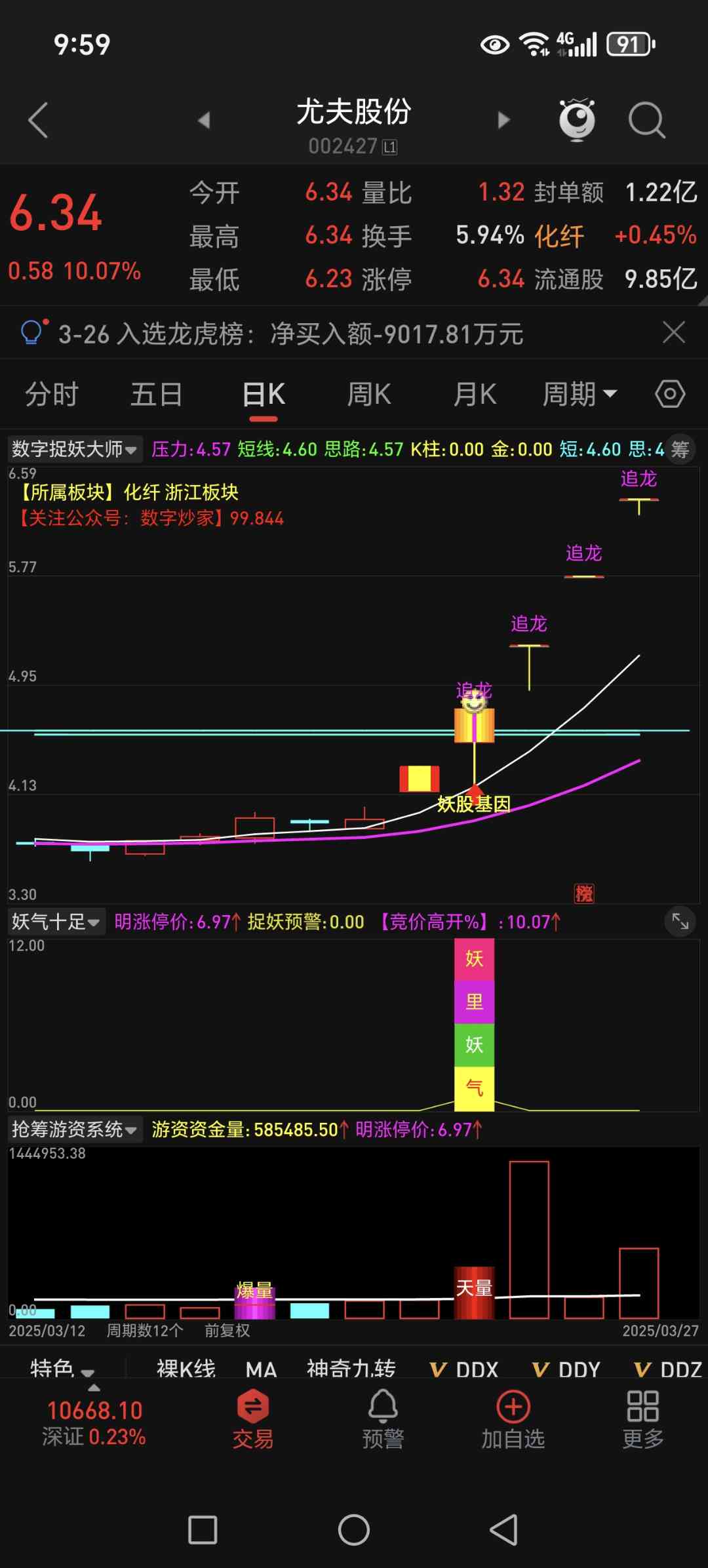The height and width of the screenshot is (1568, 708).
Task: Open the 更多 menu
Action: coord(642,1419)
